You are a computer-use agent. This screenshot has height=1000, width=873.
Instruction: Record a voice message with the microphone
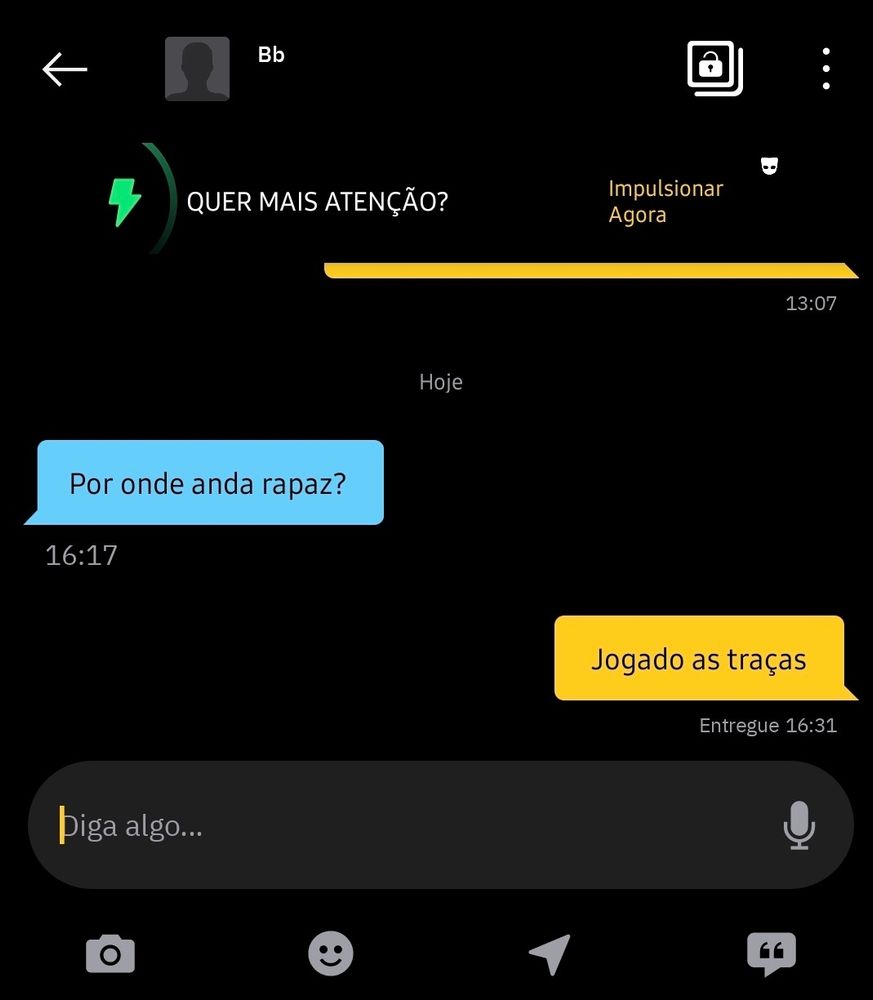click(799, 826)
